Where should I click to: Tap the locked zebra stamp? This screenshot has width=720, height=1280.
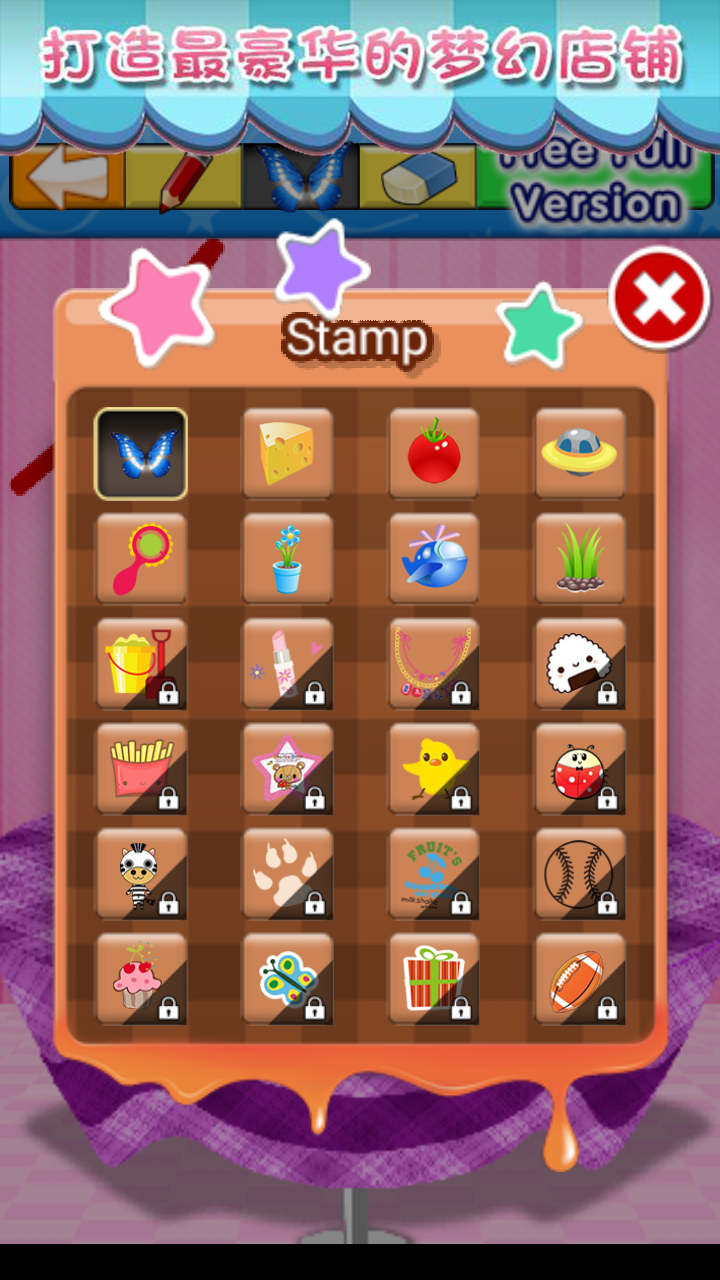(141, 873)
